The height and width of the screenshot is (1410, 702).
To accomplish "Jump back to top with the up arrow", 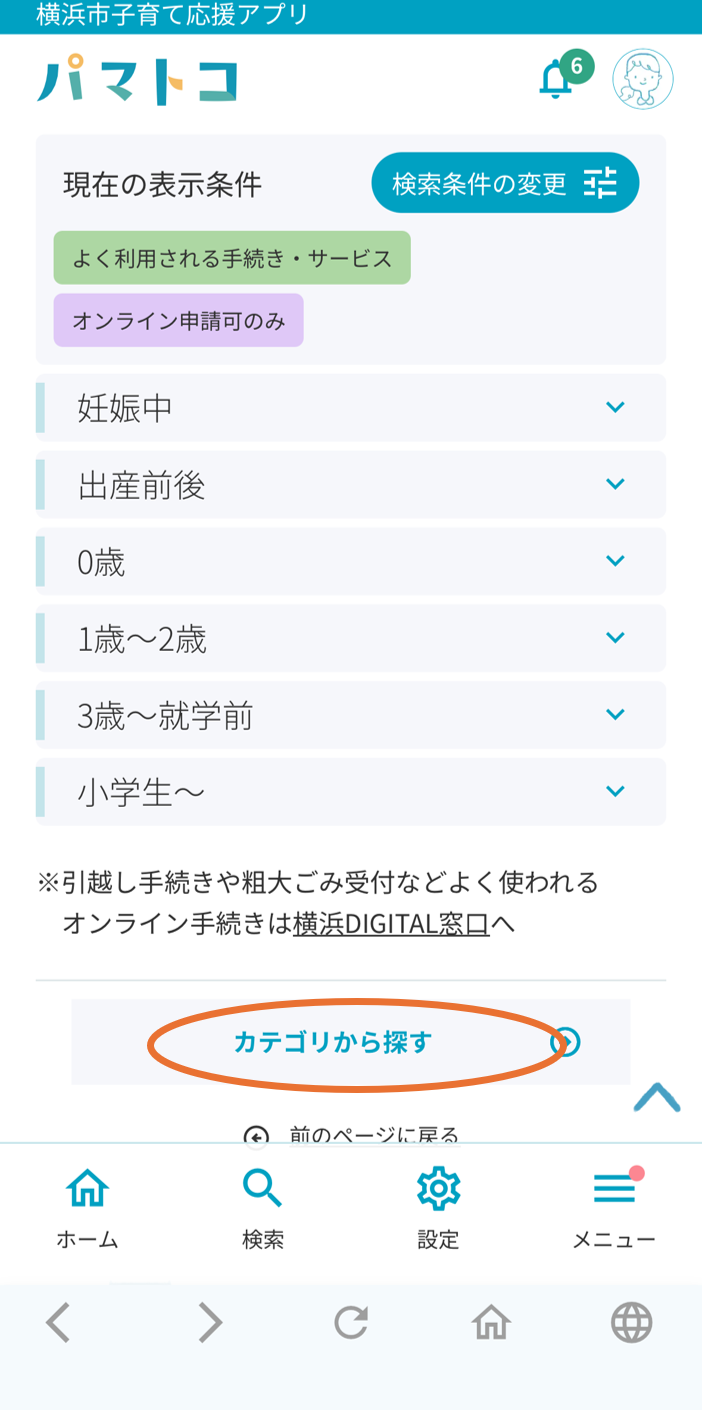I will pyautogui.click(x=657, y=1098).
